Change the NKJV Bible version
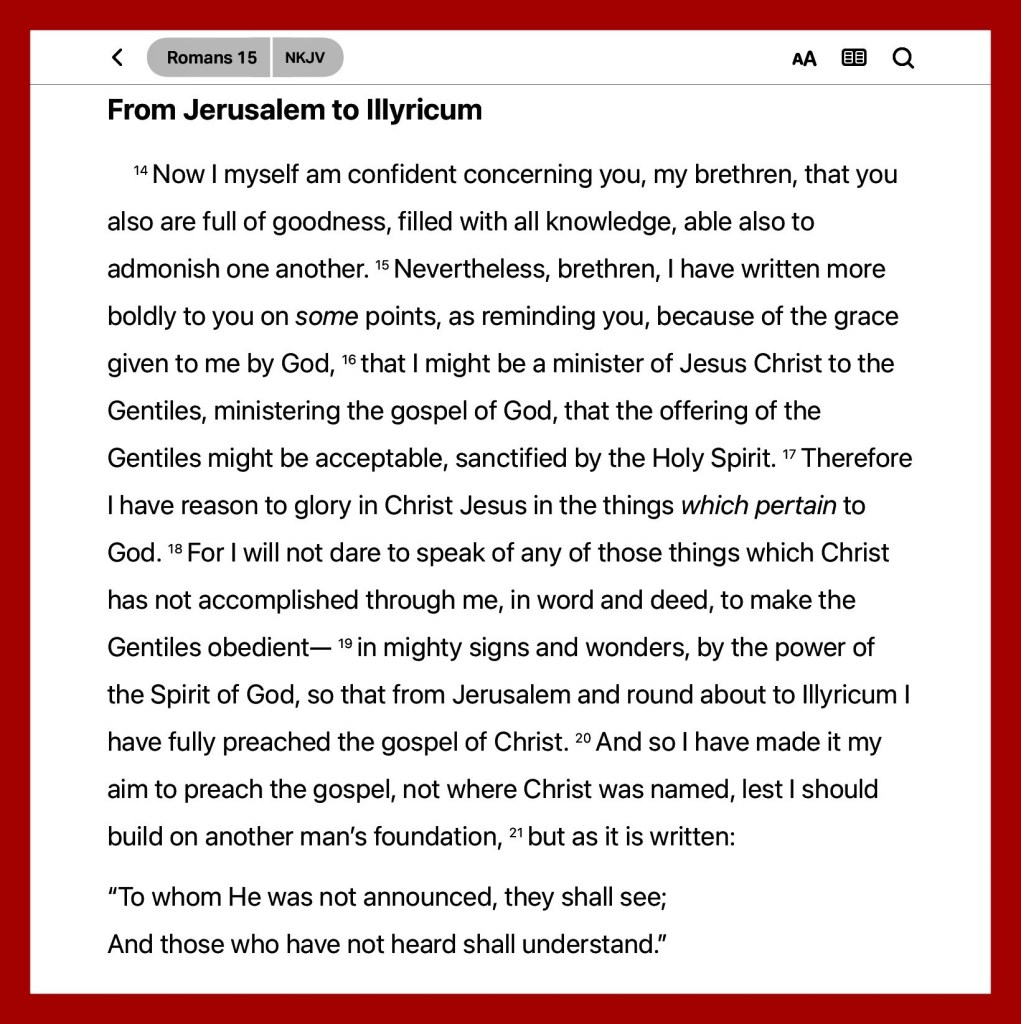The width and height of the screenshot is (1021, 1024). 306,58
